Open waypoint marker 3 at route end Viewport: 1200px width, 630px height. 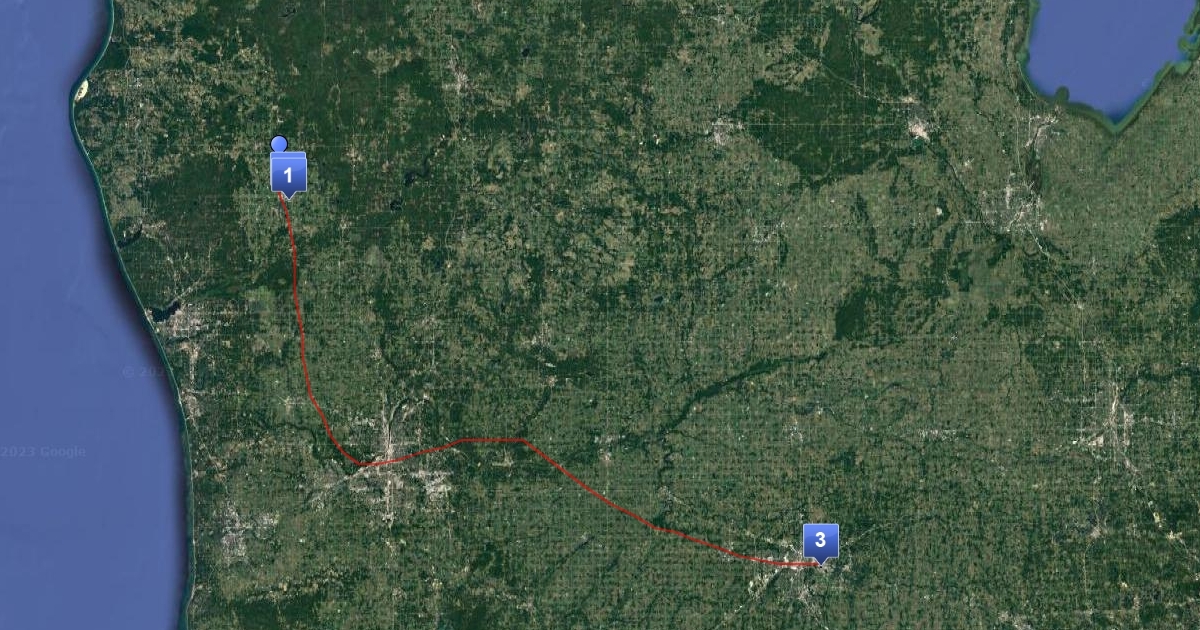point(820,541)
